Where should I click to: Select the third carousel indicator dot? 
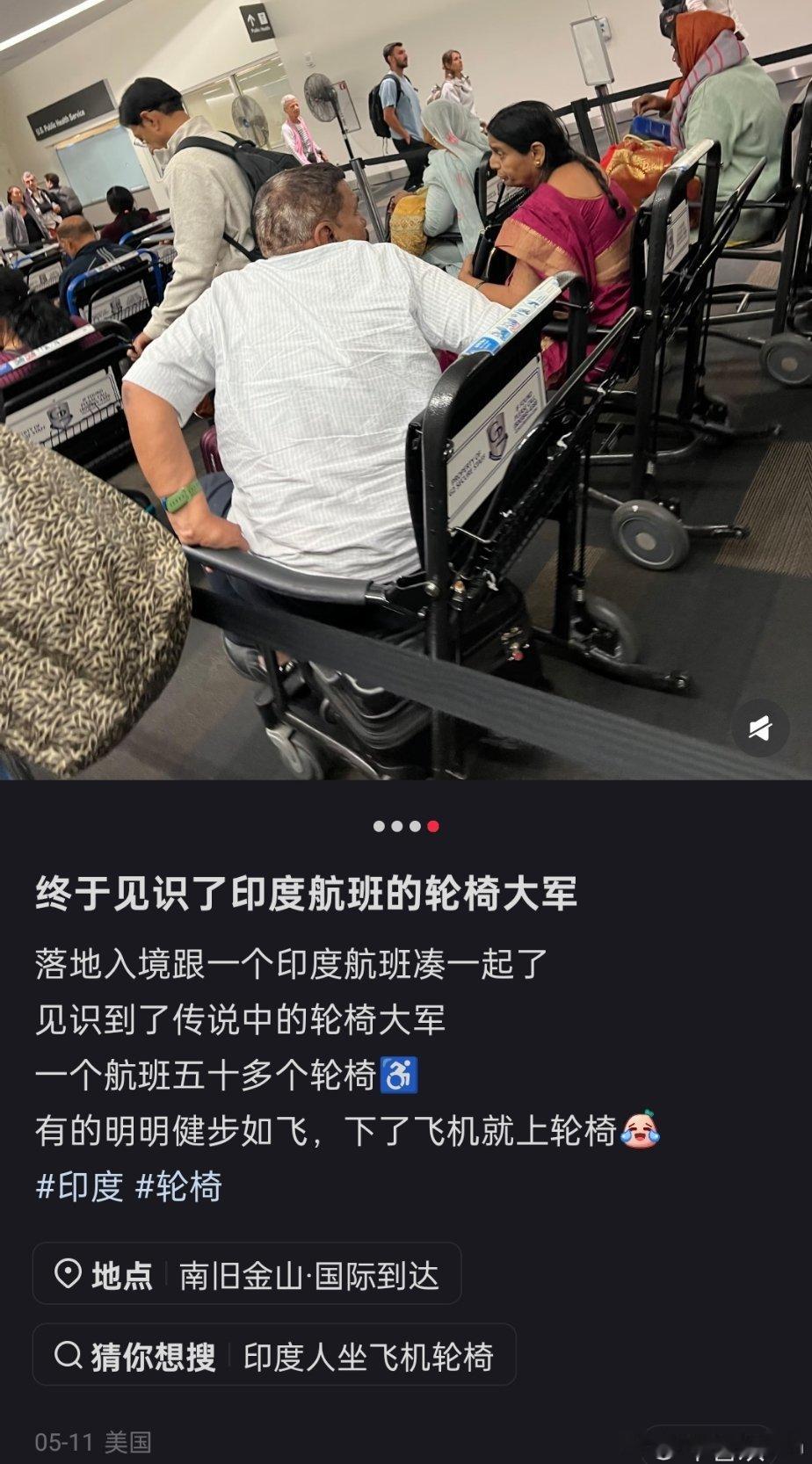click(x=415, y=826)
